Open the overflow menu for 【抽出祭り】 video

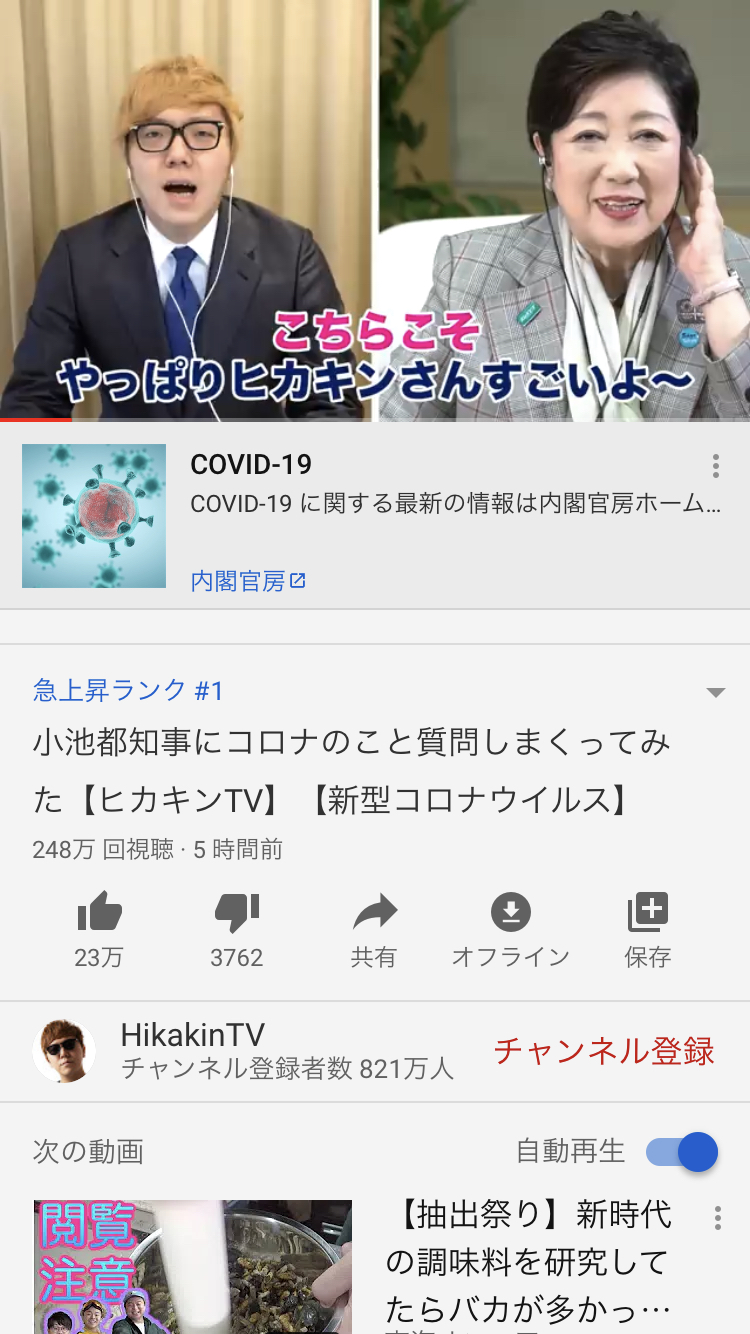(717, 1218)
